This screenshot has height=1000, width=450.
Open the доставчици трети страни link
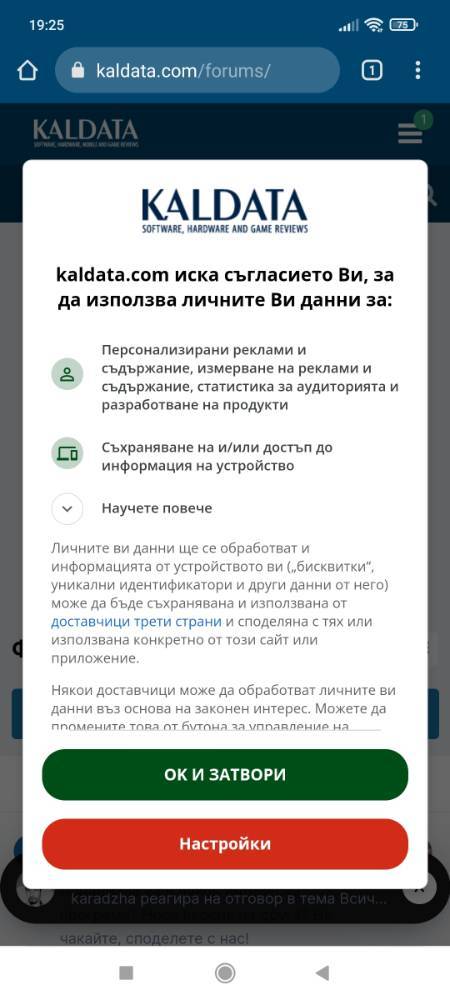pyautogui.click(x=136, y=621)
